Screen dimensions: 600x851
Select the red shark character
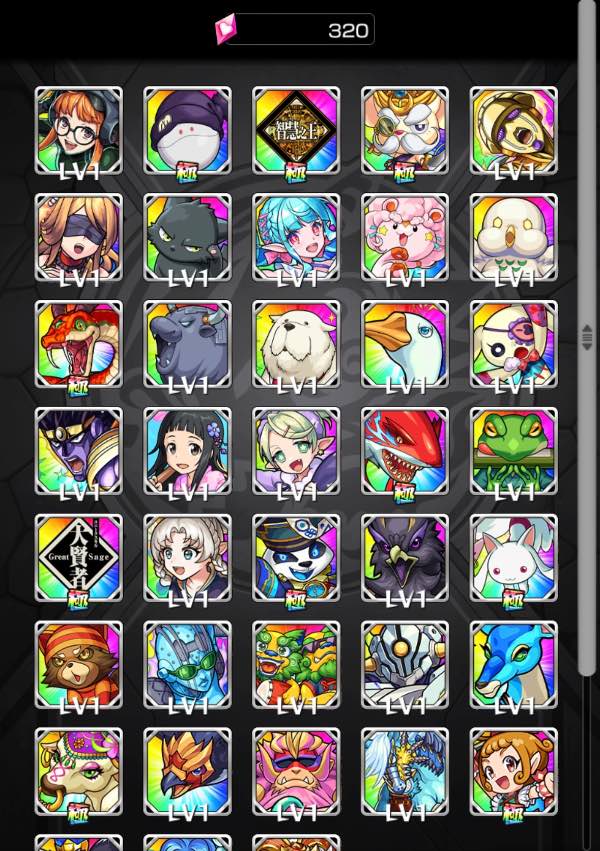click(x=405, y=451)
